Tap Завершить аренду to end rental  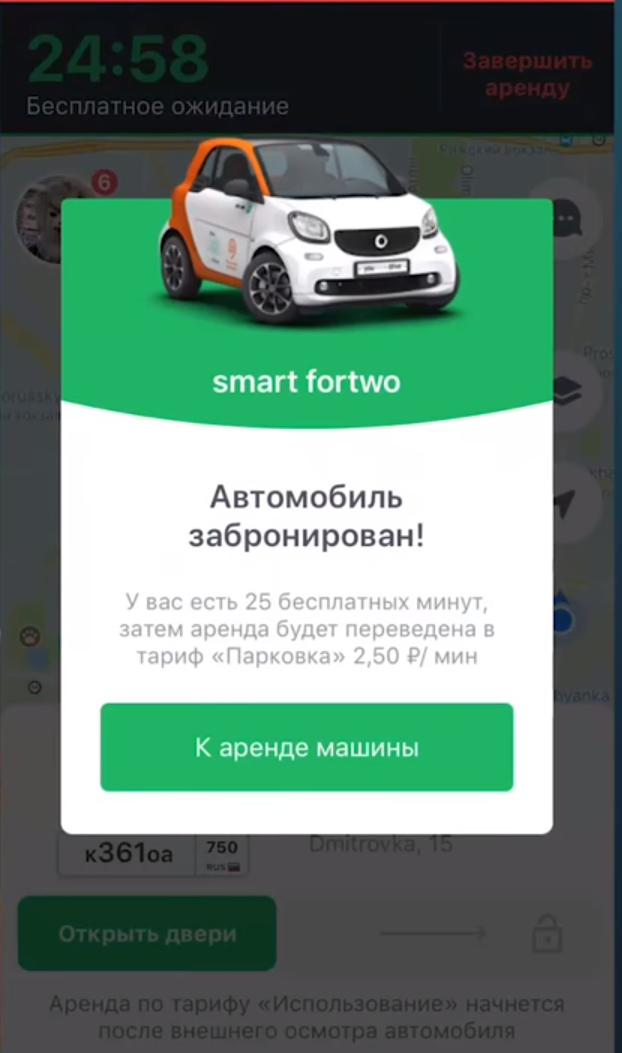point(527,75)
